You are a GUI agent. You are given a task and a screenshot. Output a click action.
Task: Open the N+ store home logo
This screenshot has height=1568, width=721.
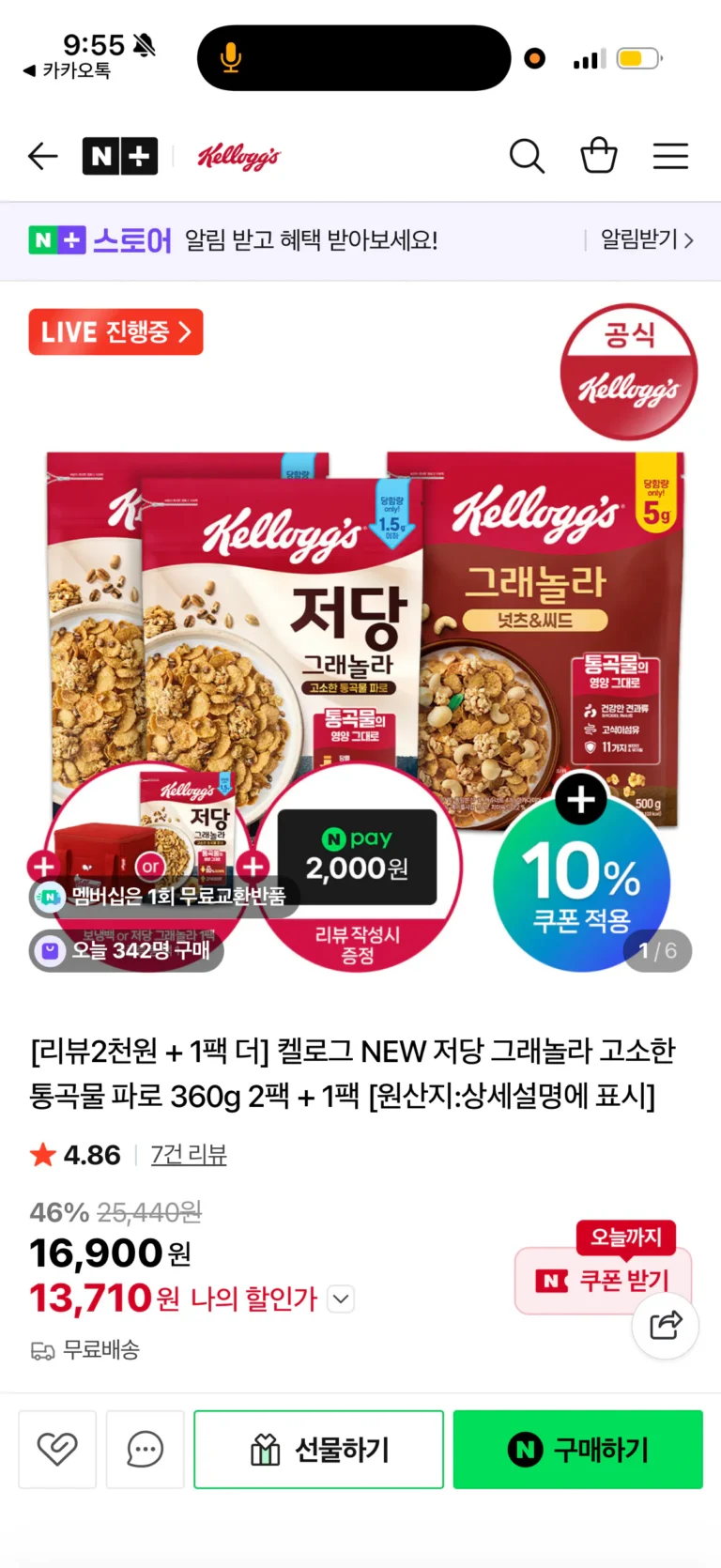coord(119,156)
